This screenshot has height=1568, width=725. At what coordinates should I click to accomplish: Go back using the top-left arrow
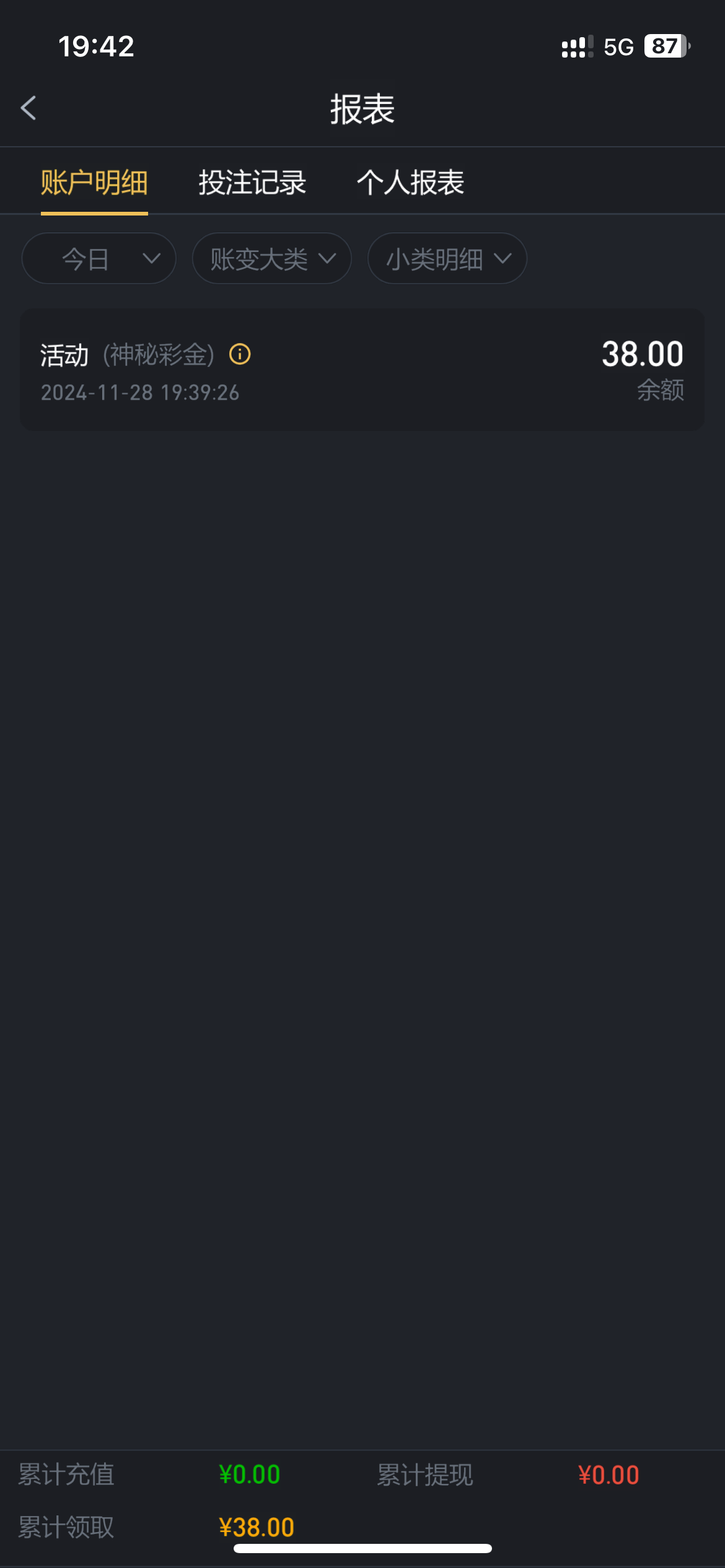pyautogui.click(x=29, y=108)
